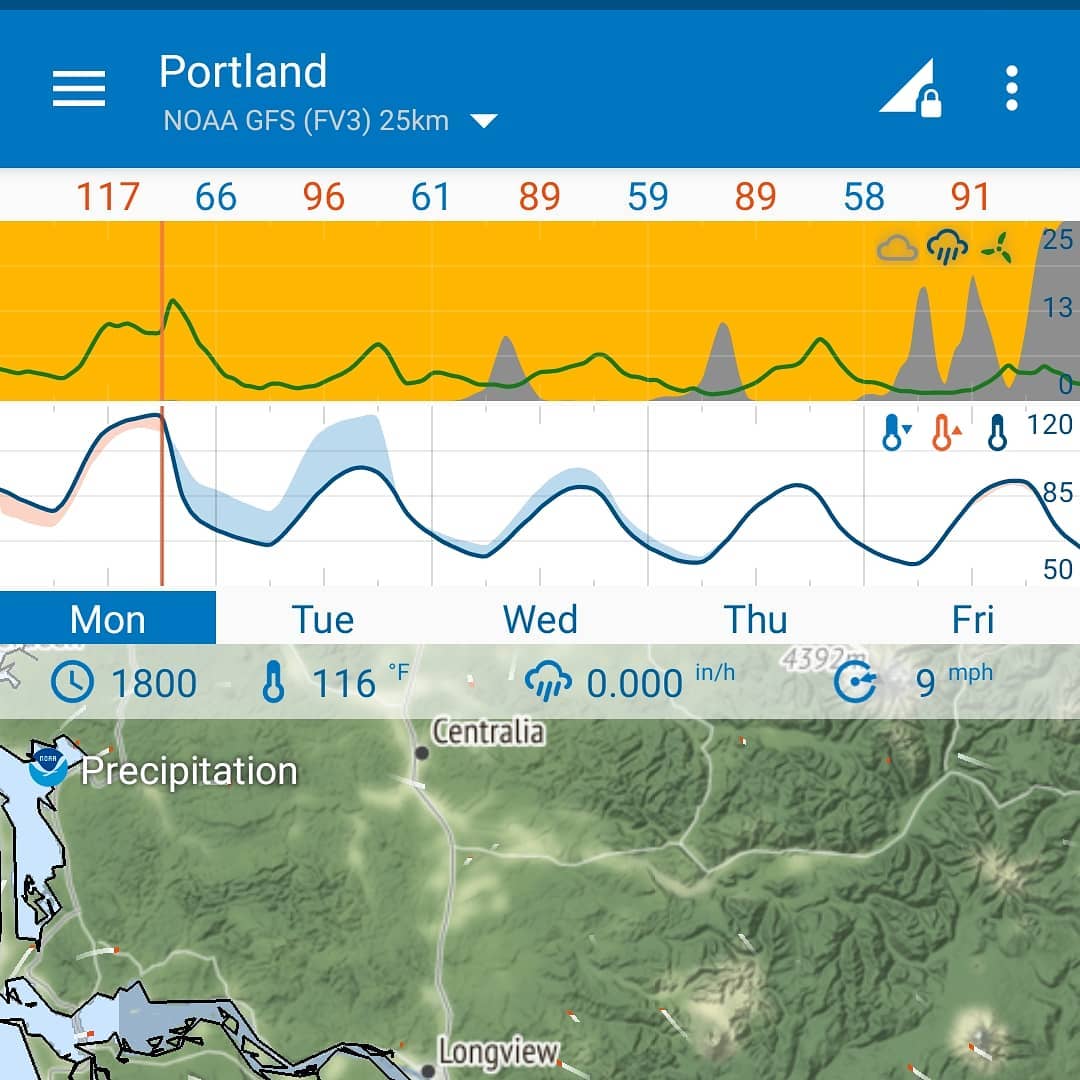Switch to the Wed forecast tab
This screenshot has width=1080, height=1080.
coord(540,619)
